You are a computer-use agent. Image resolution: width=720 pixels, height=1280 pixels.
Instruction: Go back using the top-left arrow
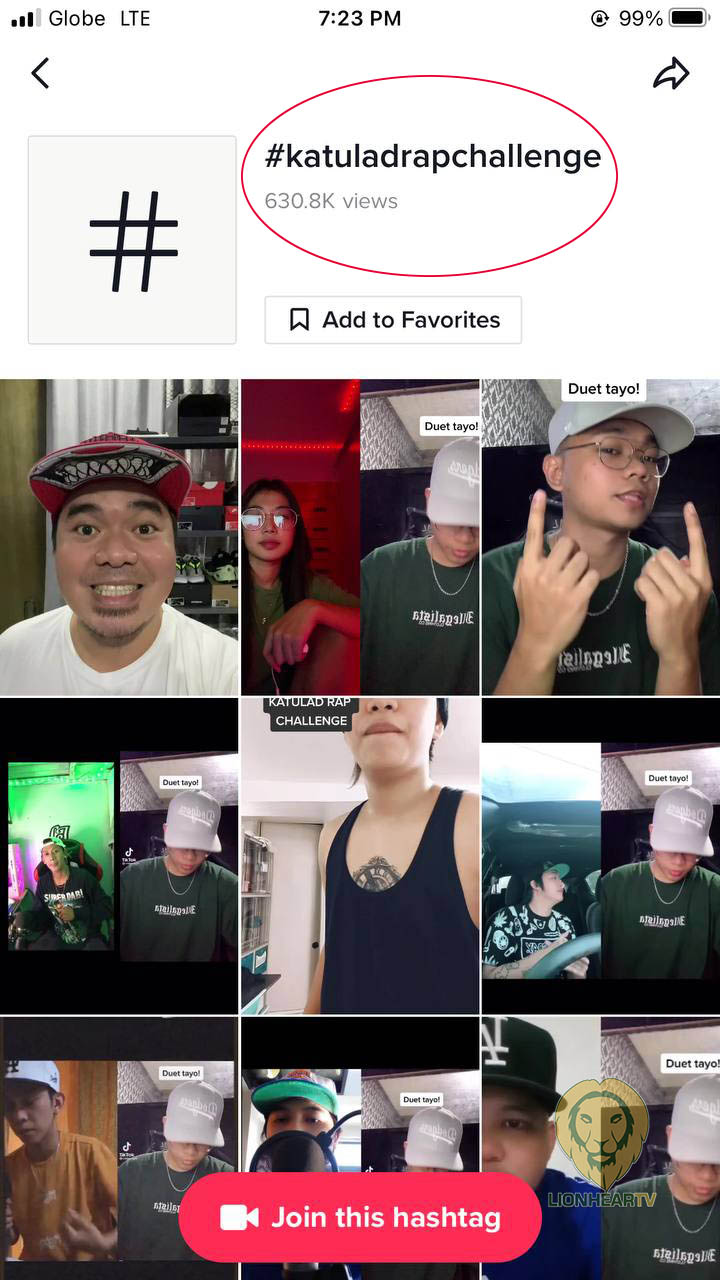pos(40,73)
